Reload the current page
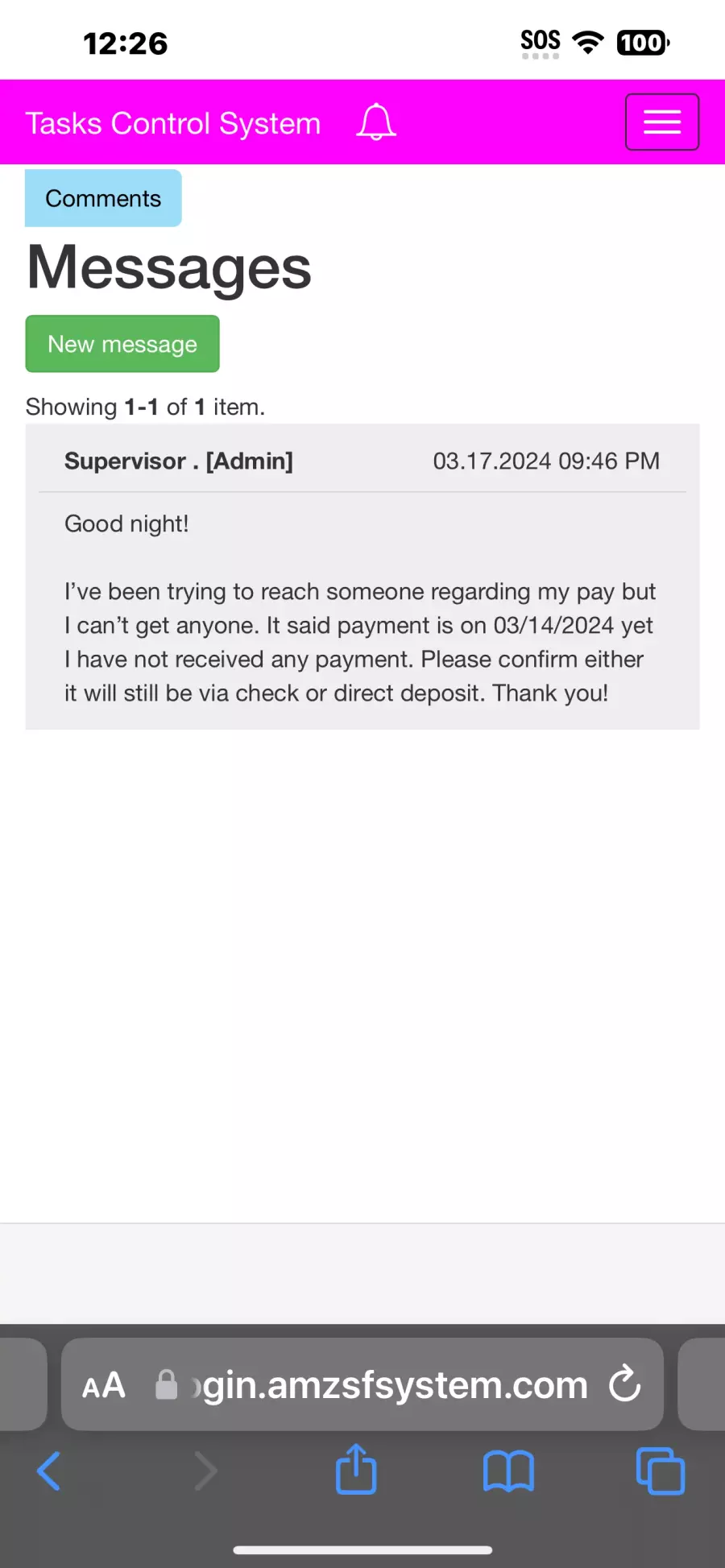This screenshot has height=1568, width=725. pos(624,1384)
